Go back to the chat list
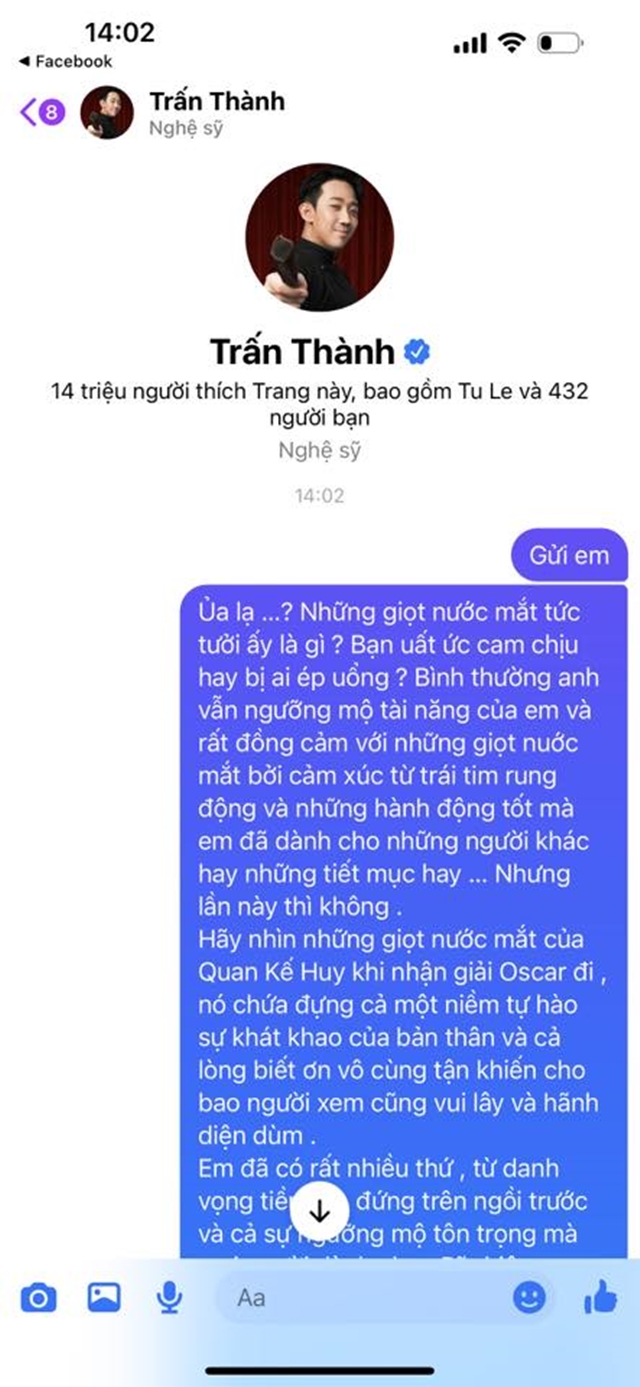 coord(42,112)
